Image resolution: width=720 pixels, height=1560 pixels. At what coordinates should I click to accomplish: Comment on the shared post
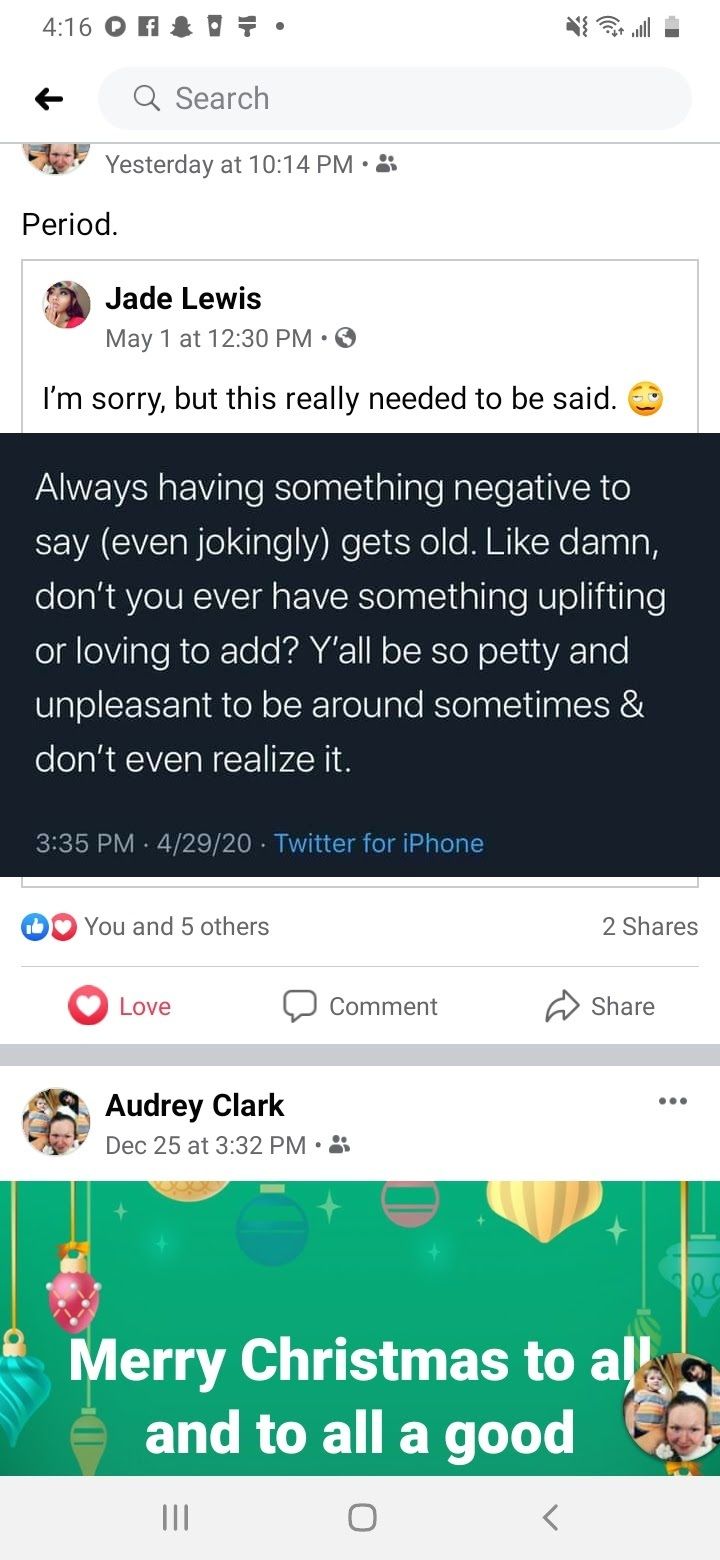(x=360, y=1006)
